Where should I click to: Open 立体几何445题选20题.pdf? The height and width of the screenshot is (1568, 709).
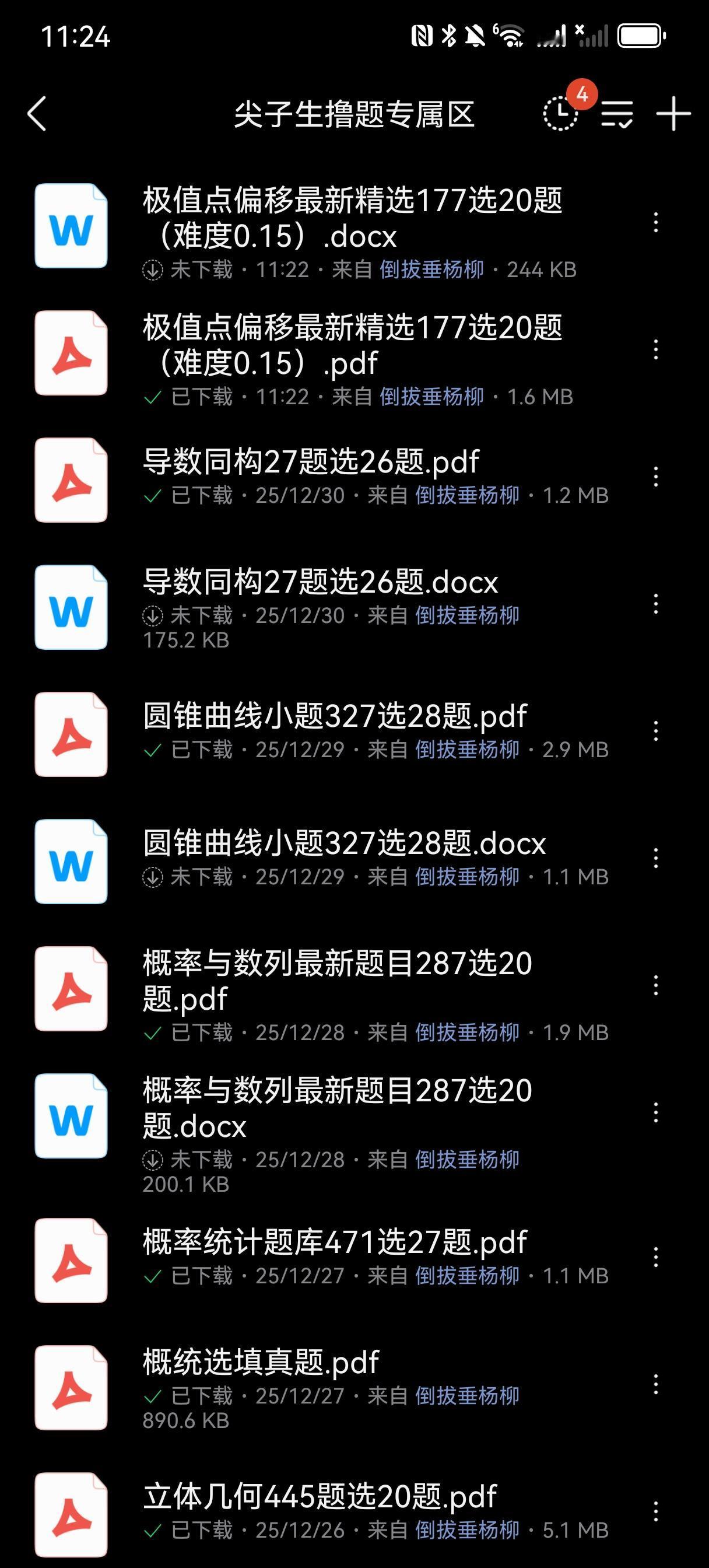coord(320,1497)
